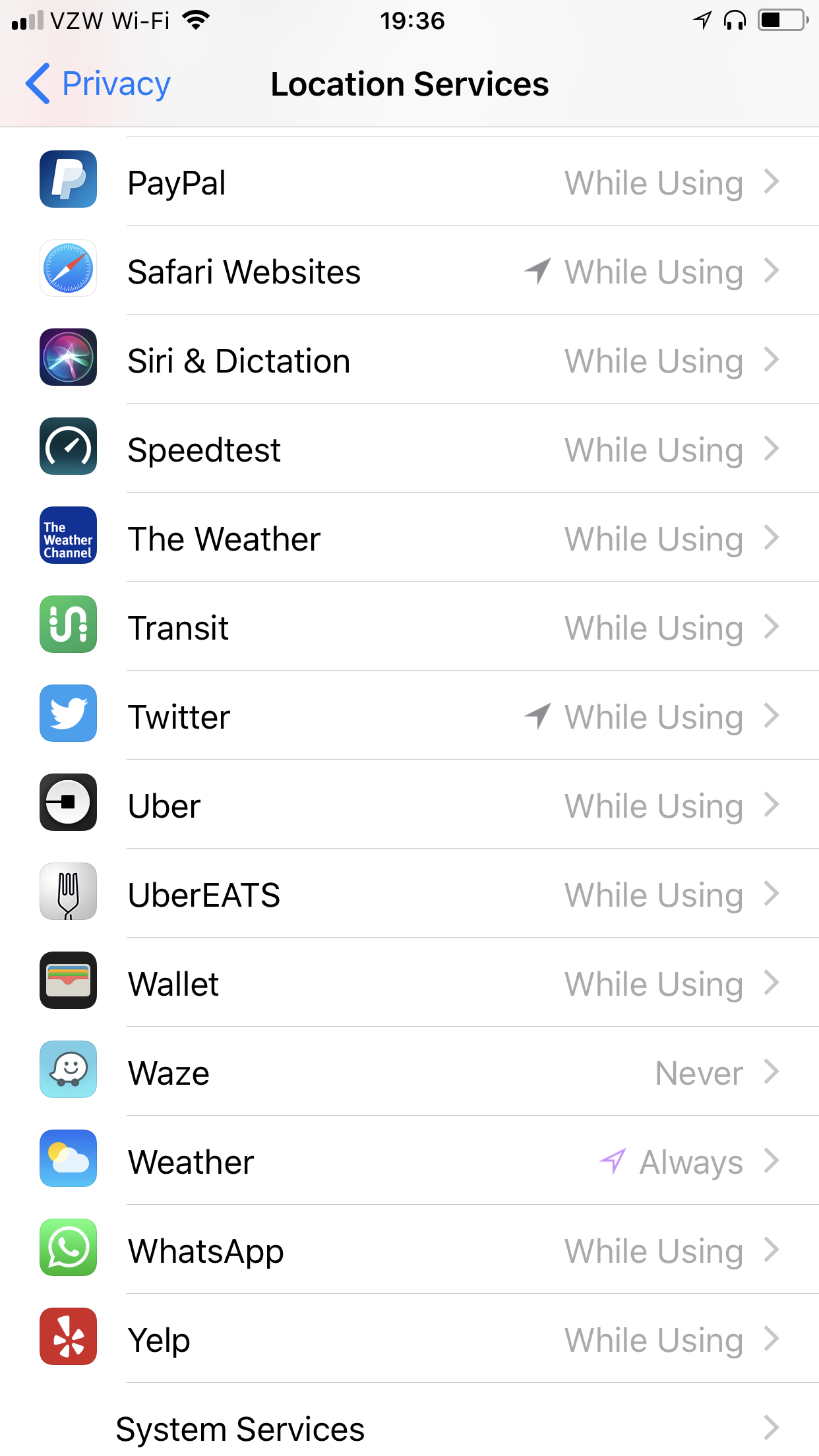Change Twitter location access
The height and width of the screenshot is (1456, 819).
[409, 717]
